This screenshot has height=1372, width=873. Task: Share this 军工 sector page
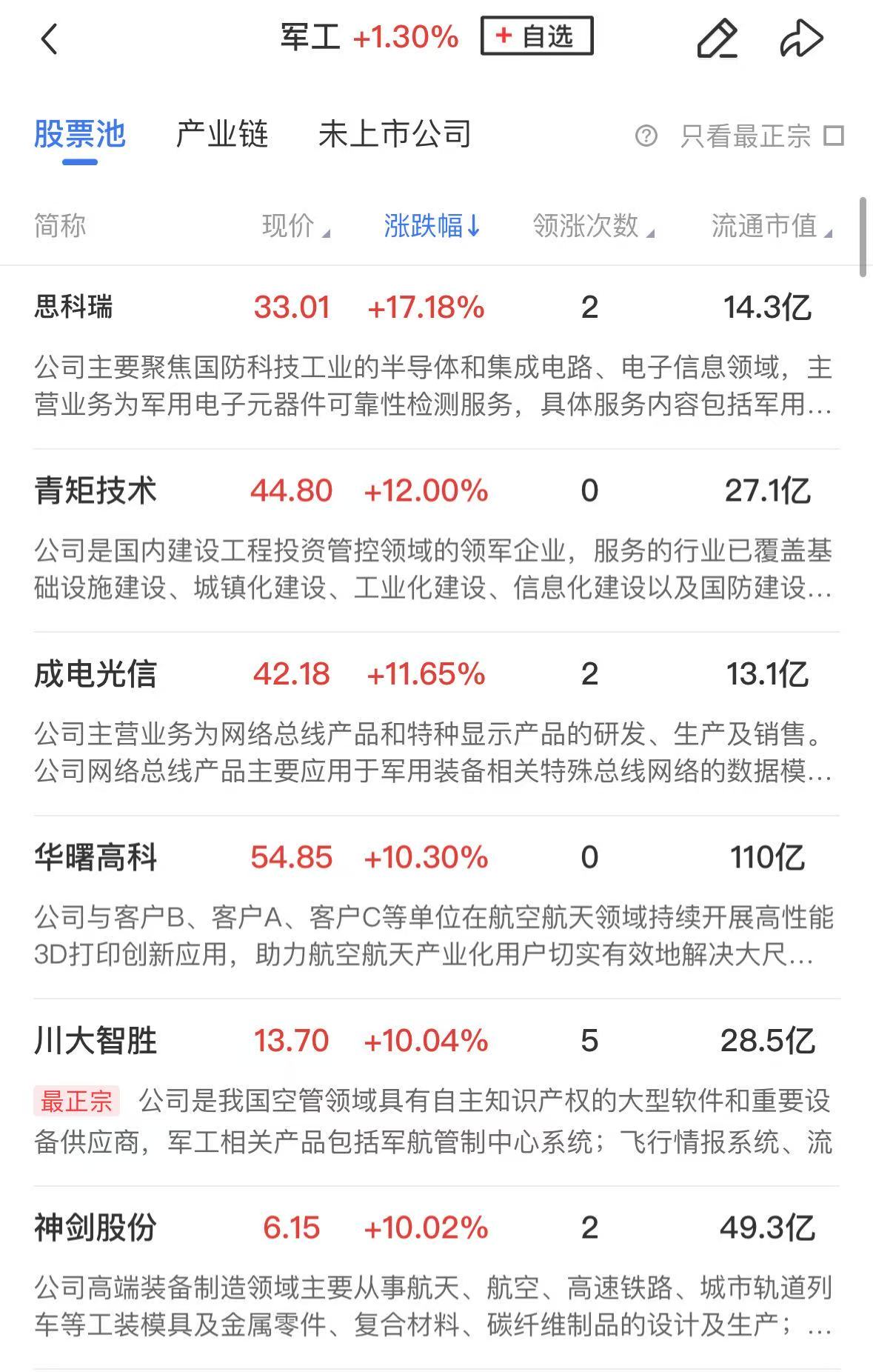[801, 39]
